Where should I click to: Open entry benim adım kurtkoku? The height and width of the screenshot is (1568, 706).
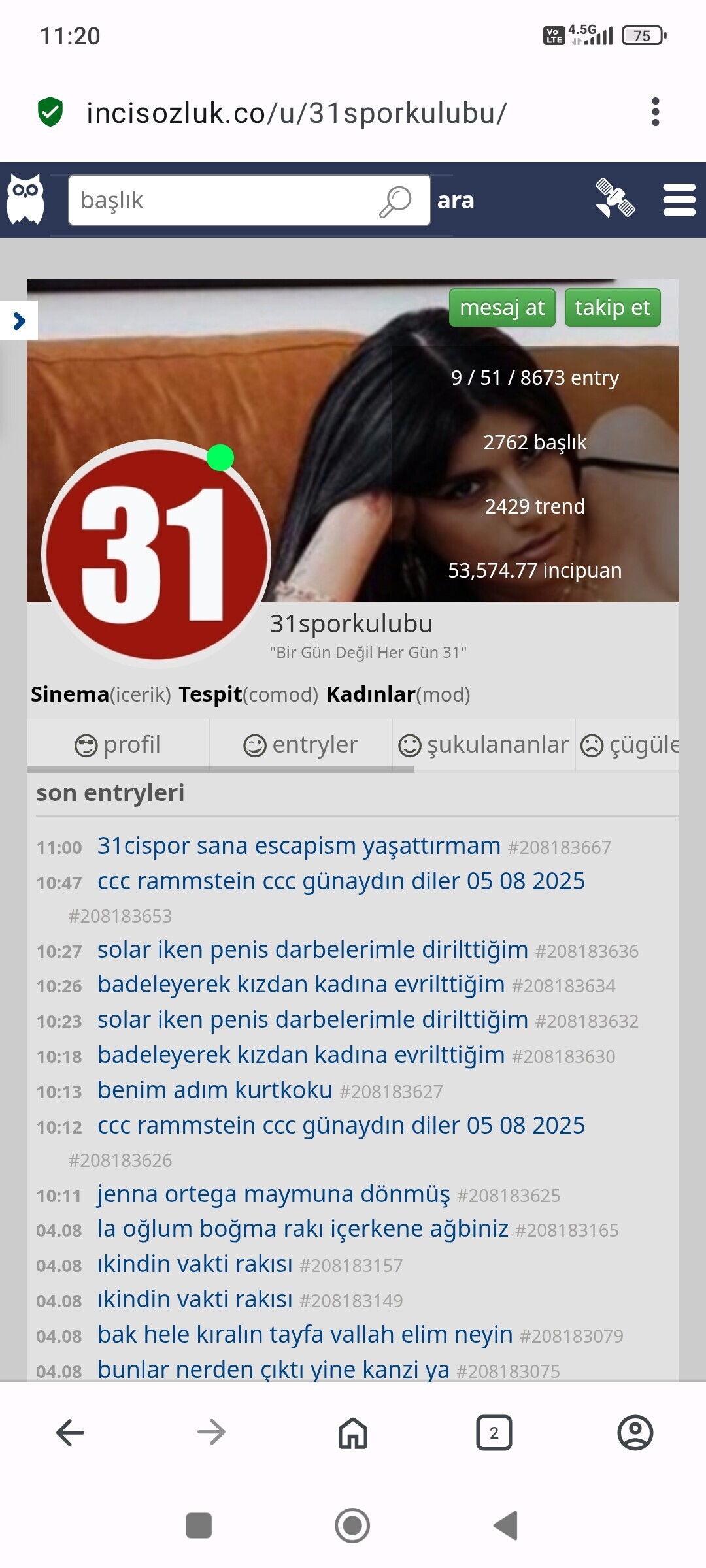coord(215,1090)
